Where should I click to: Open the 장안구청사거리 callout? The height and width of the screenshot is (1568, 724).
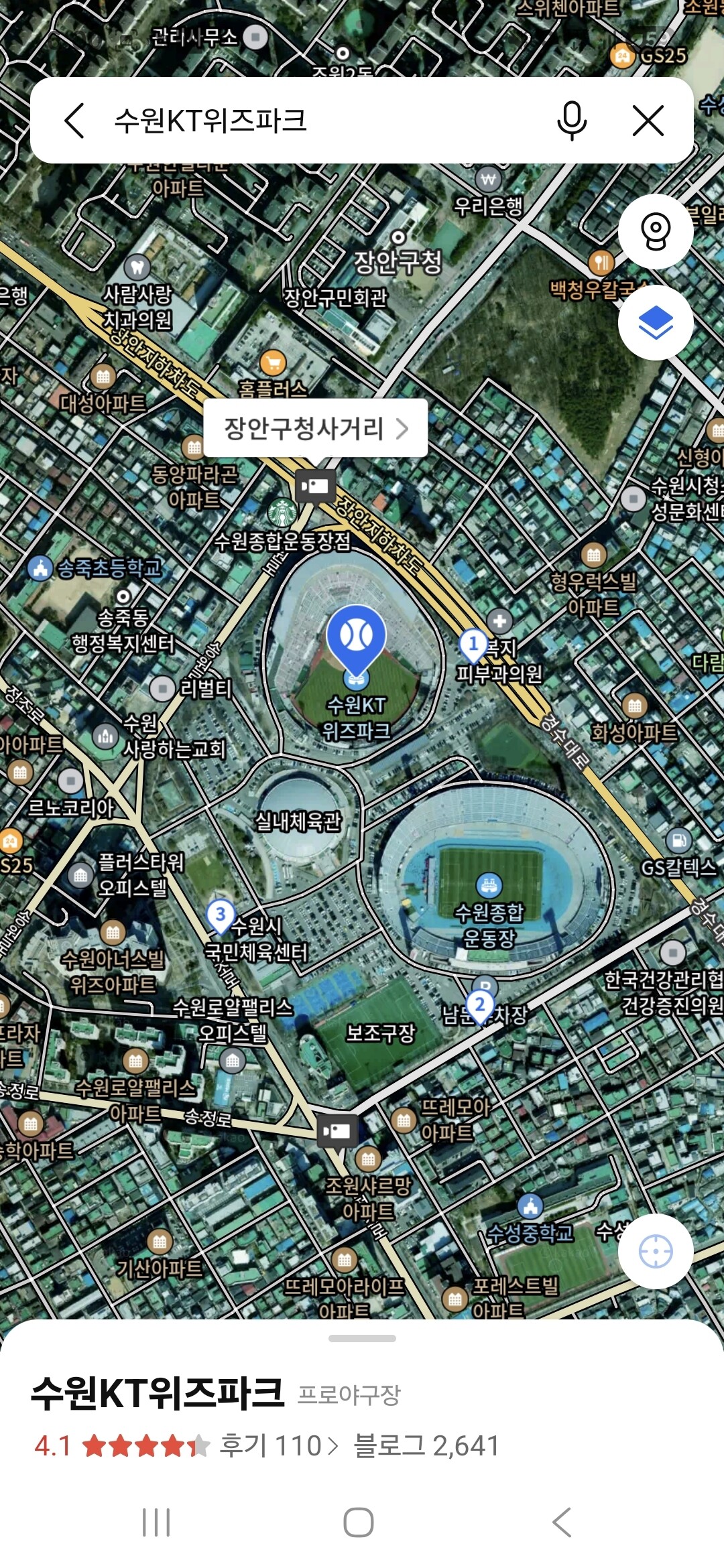click(316, 428)
